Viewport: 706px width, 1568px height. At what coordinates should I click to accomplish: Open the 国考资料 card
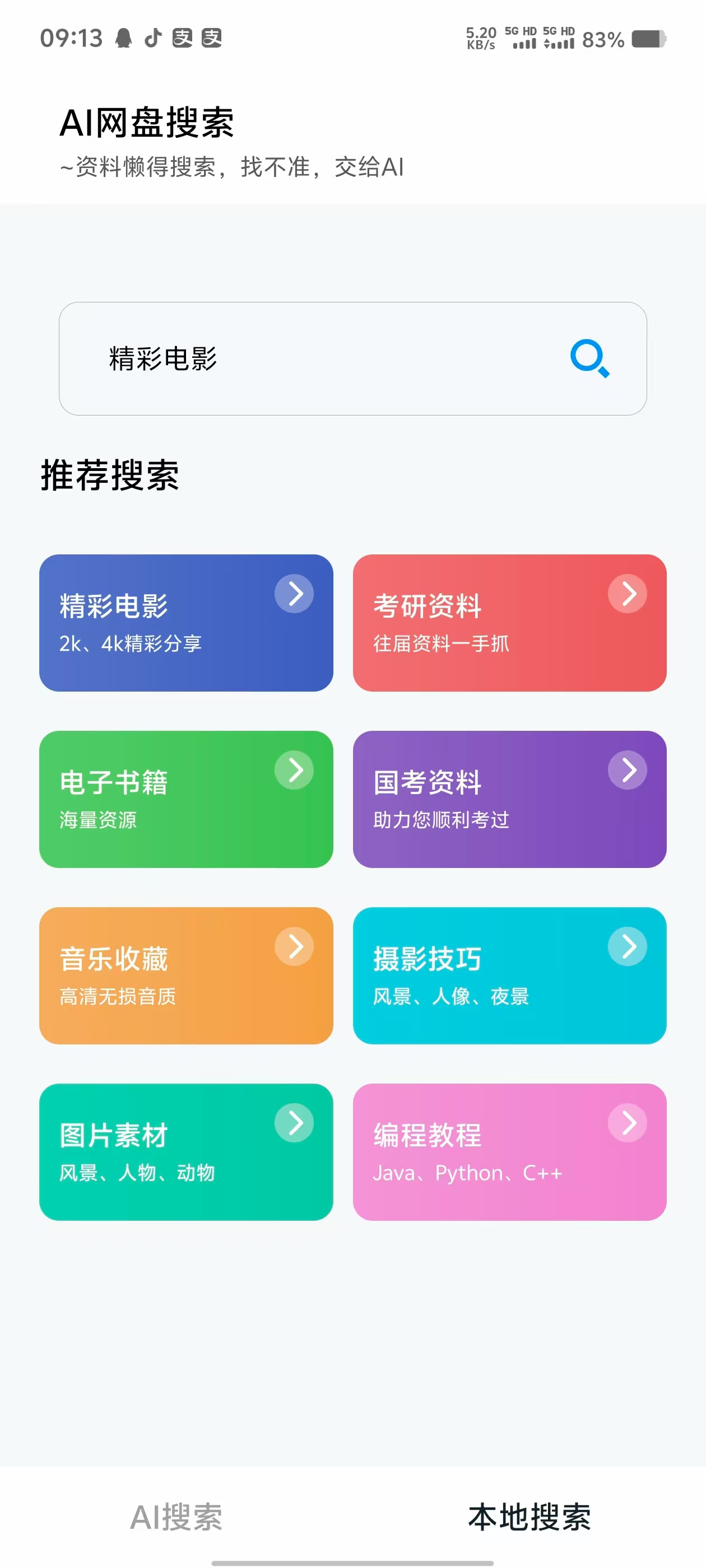coord(509,799)
